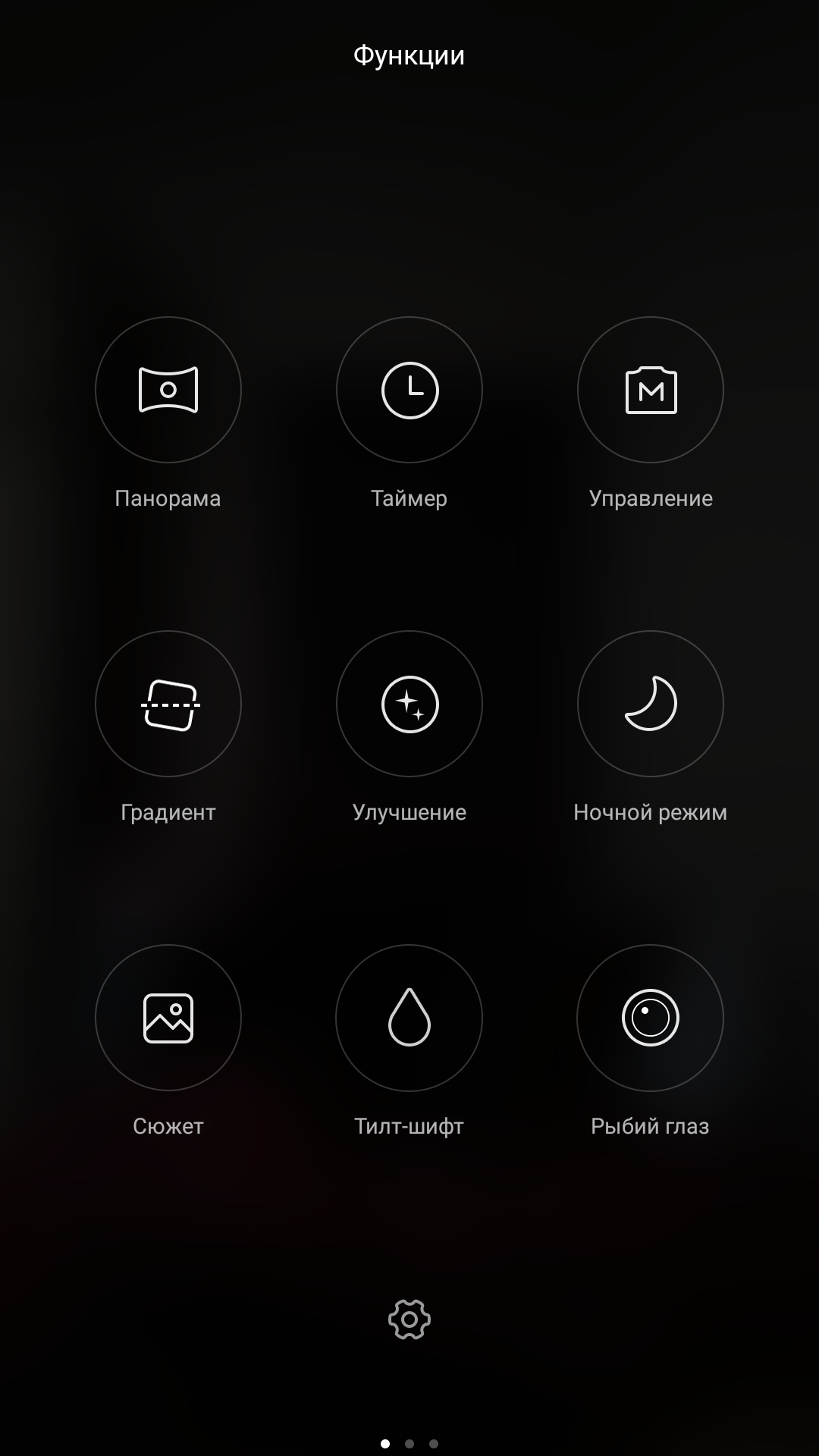Switch to Управление manual mode

click(x=651, y=390)
